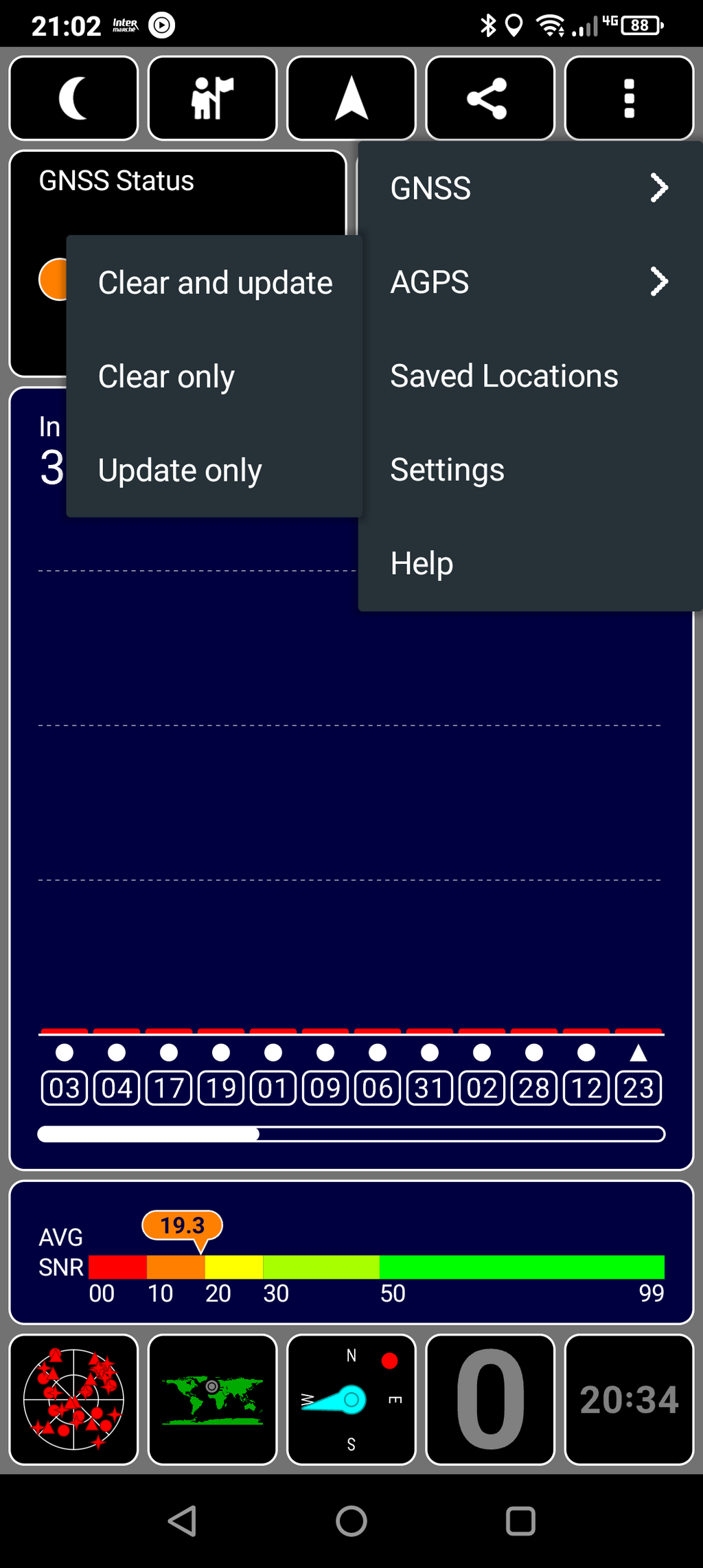Image resolution: width=703 pixels, height=1568 pixels.
Task: Expand the GNSS submenu
Action: pos(530,188)
